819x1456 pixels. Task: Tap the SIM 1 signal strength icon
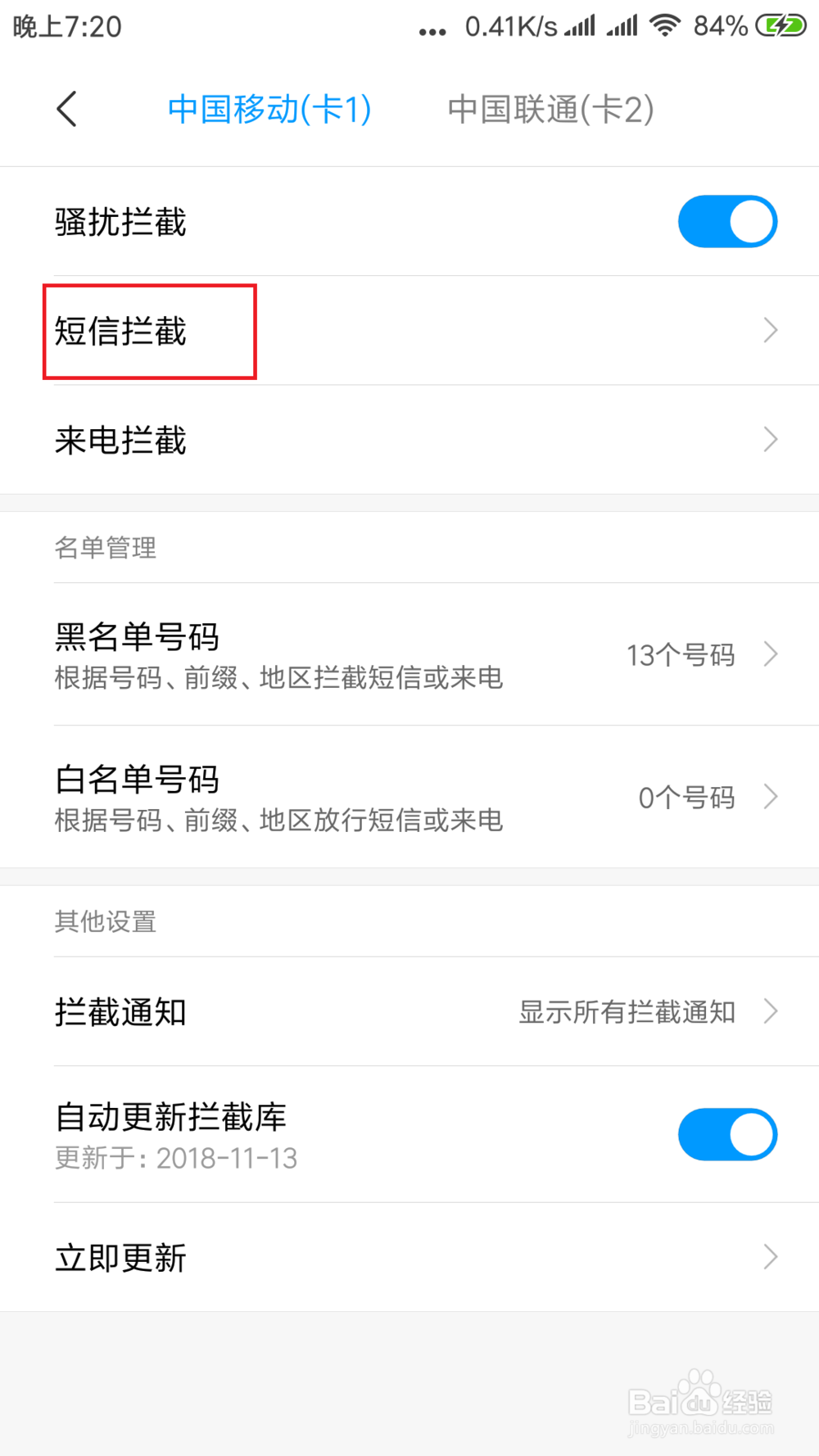coord(577,25)
